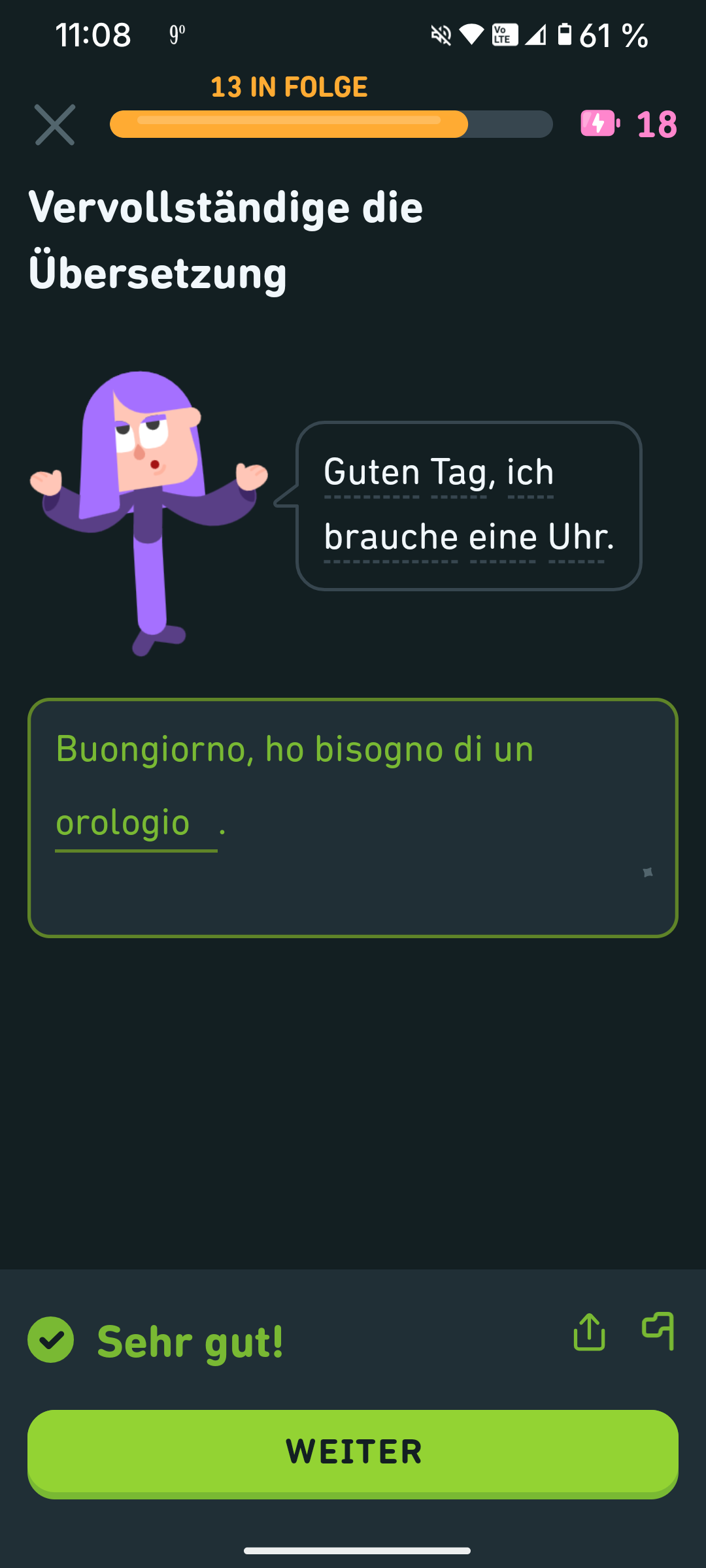Show hint for the word 'brauche'

coord(391,537)
